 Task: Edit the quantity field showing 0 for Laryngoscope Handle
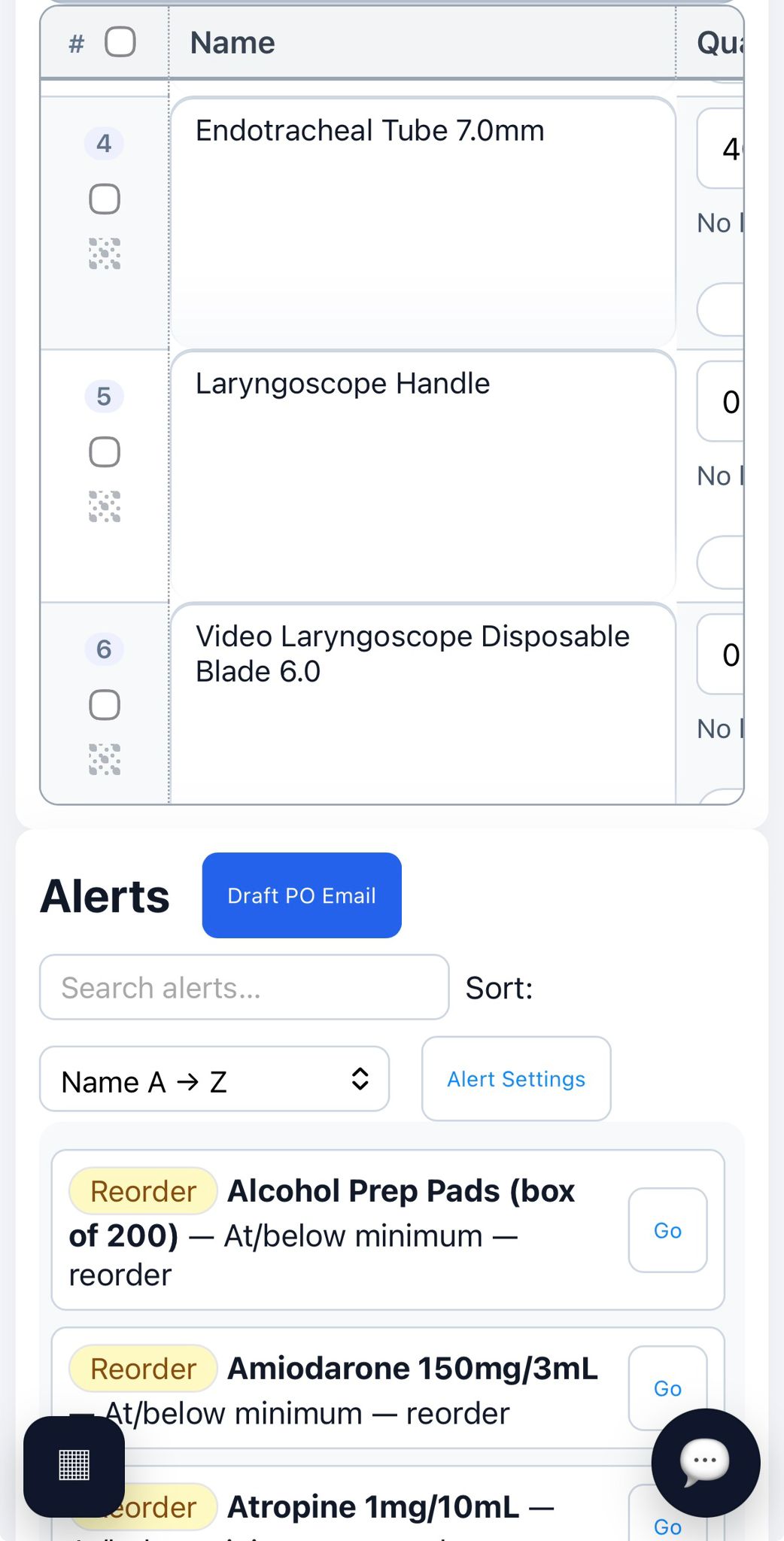point(728,403)
